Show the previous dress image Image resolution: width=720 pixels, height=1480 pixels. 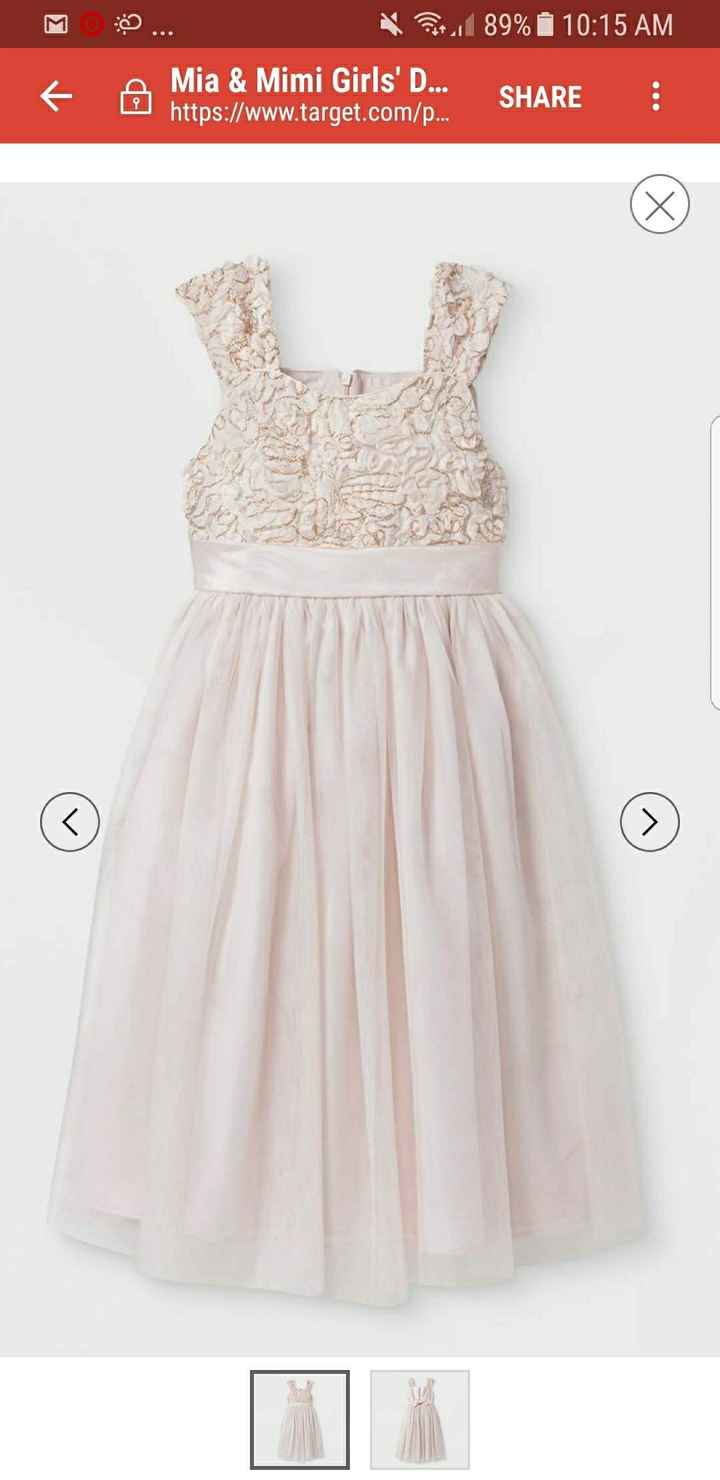pos(70,822)
